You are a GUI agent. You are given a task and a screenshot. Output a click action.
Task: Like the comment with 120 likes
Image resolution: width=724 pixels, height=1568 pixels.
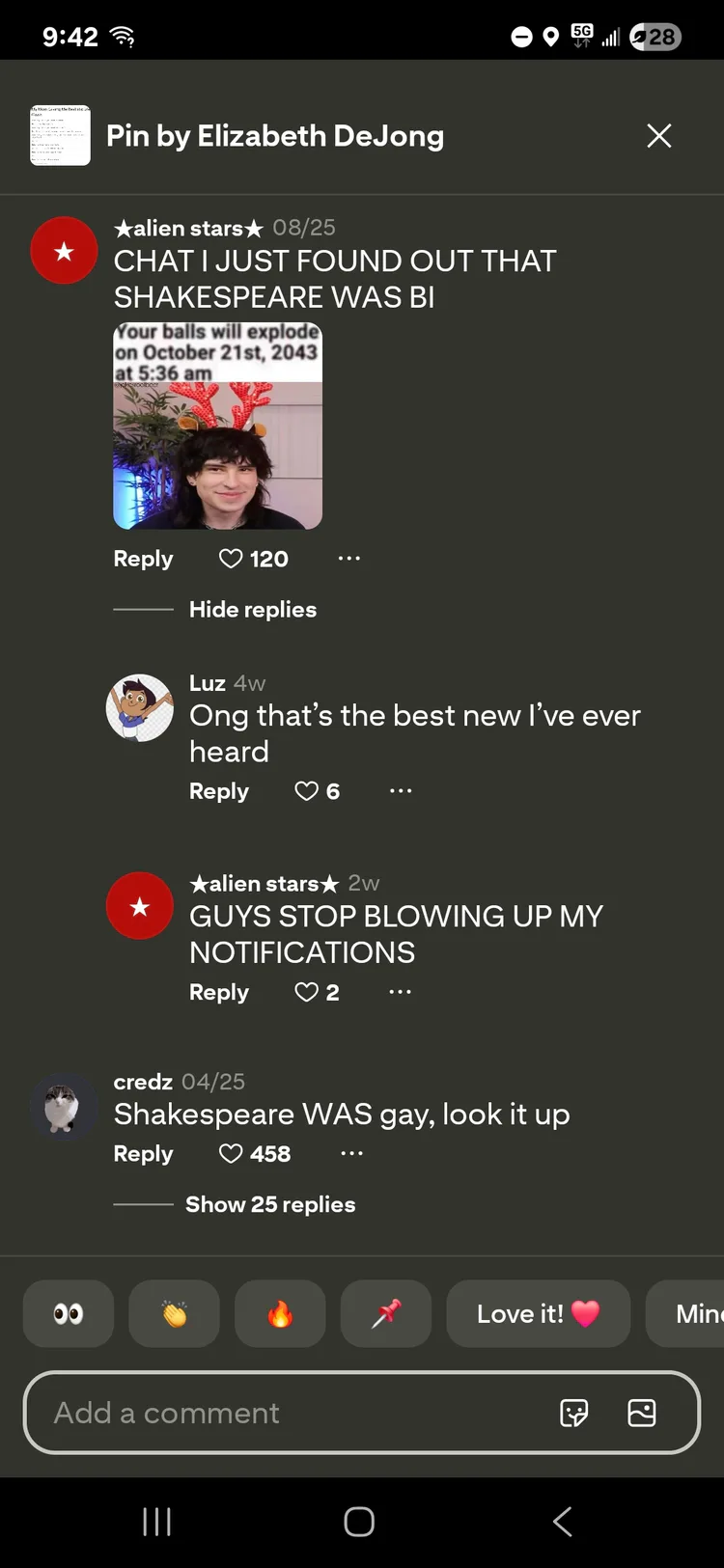coord(231,559)
